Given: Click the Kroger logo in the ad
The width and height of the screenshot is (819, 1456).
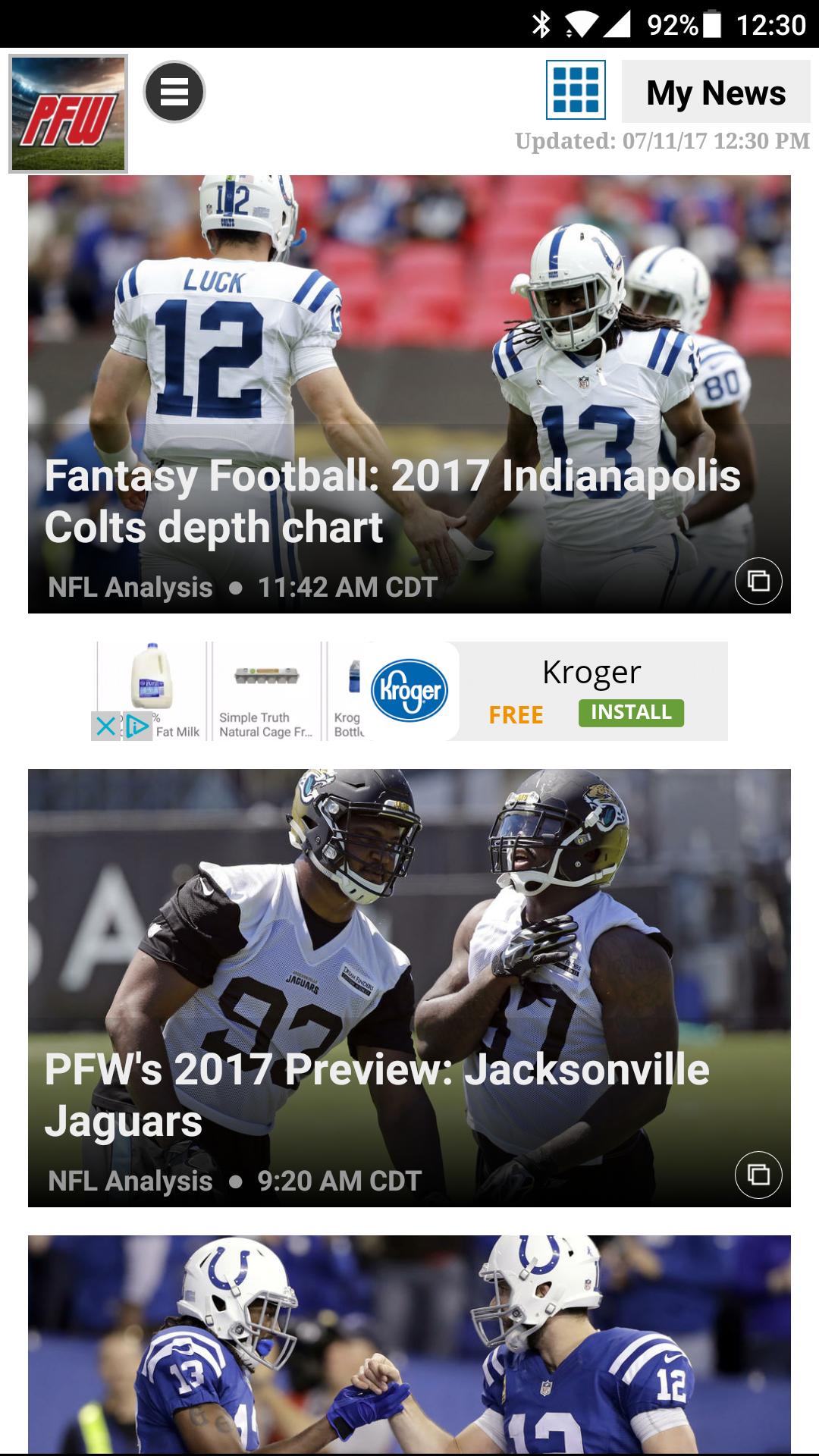Looking at the screenshot, I should pyautogui.click(x=410, y=690).
